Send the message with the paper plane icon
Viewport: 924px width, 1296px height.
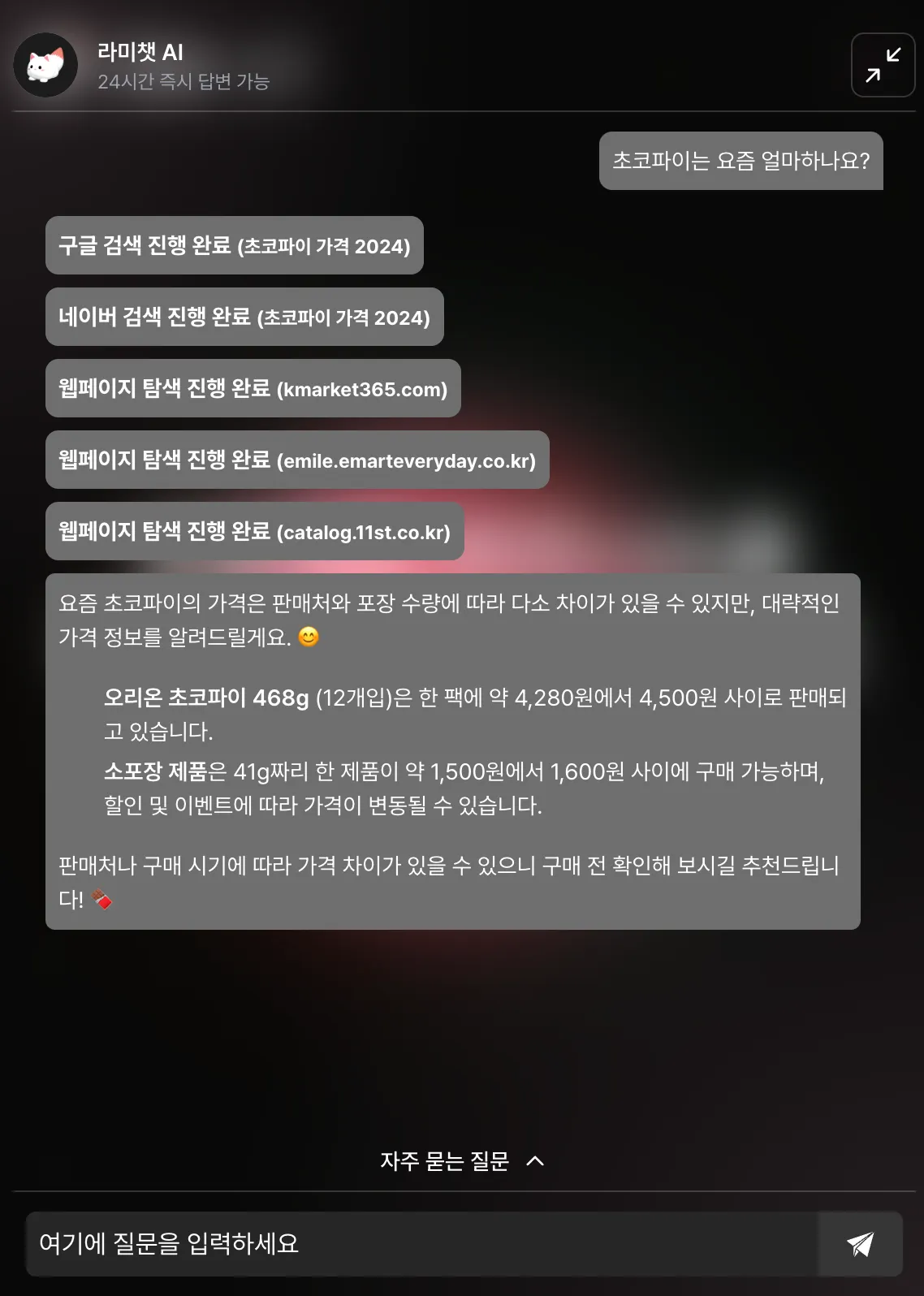(x=860, y=1243)
